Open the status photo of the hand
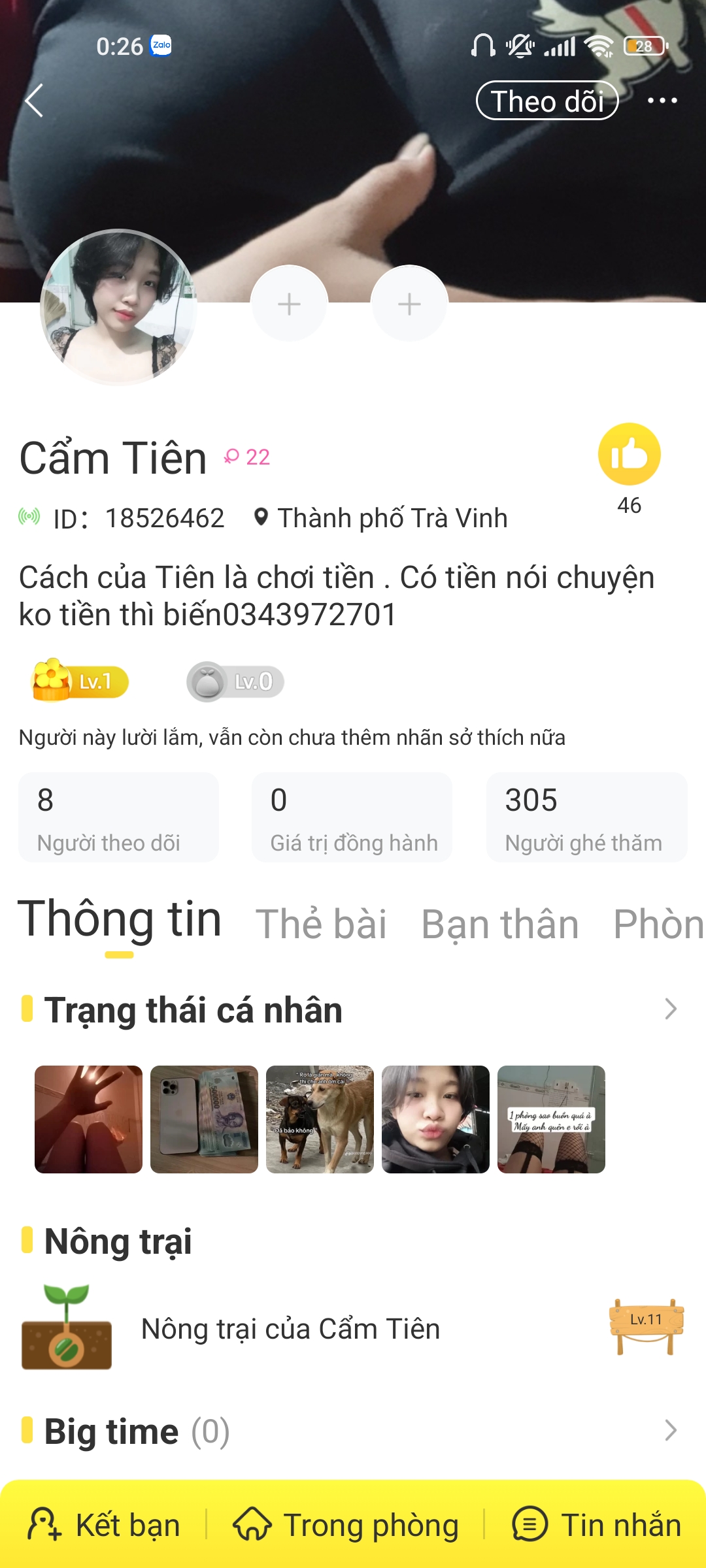Viewport: 706px width, 1568px height. click(x=88, y=1119)
